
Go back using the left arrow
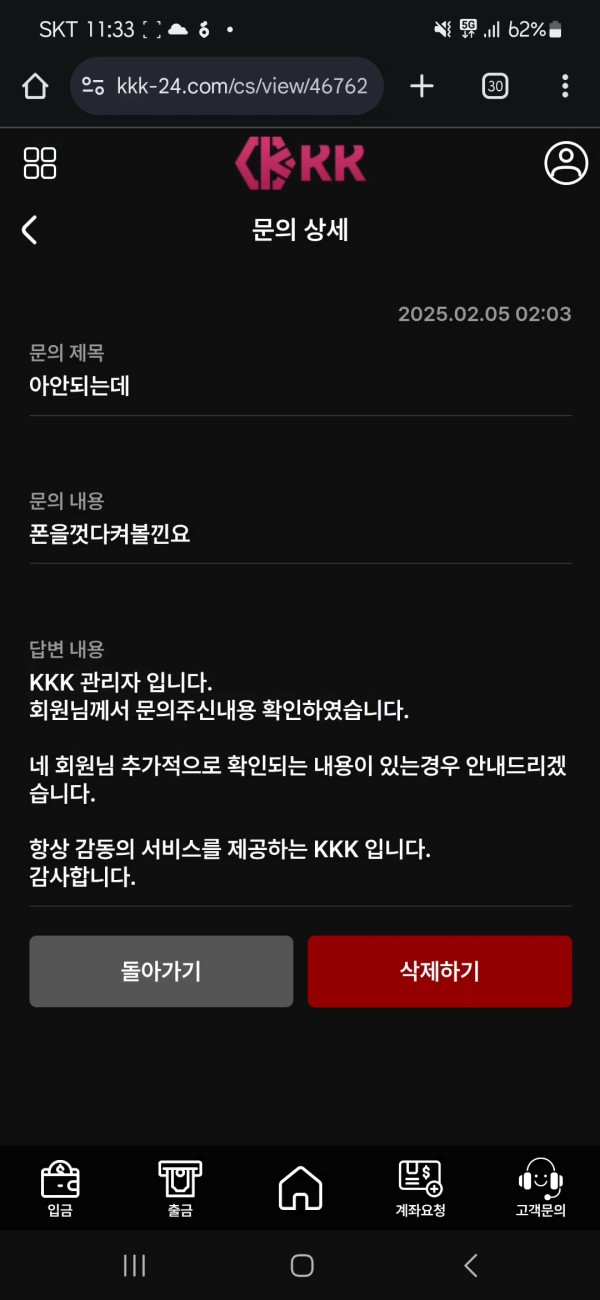pos(30,230)
